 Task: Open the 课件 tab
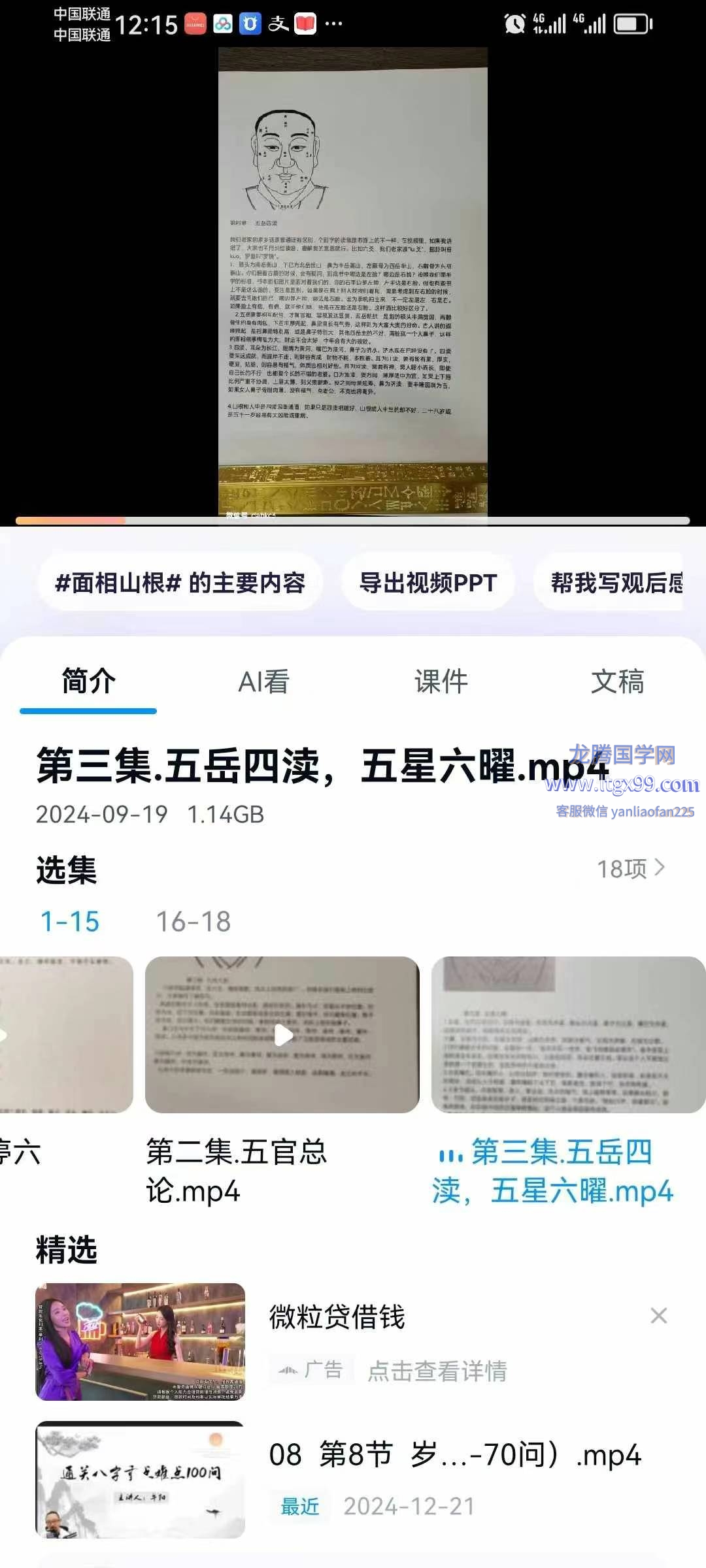point(441,681)
